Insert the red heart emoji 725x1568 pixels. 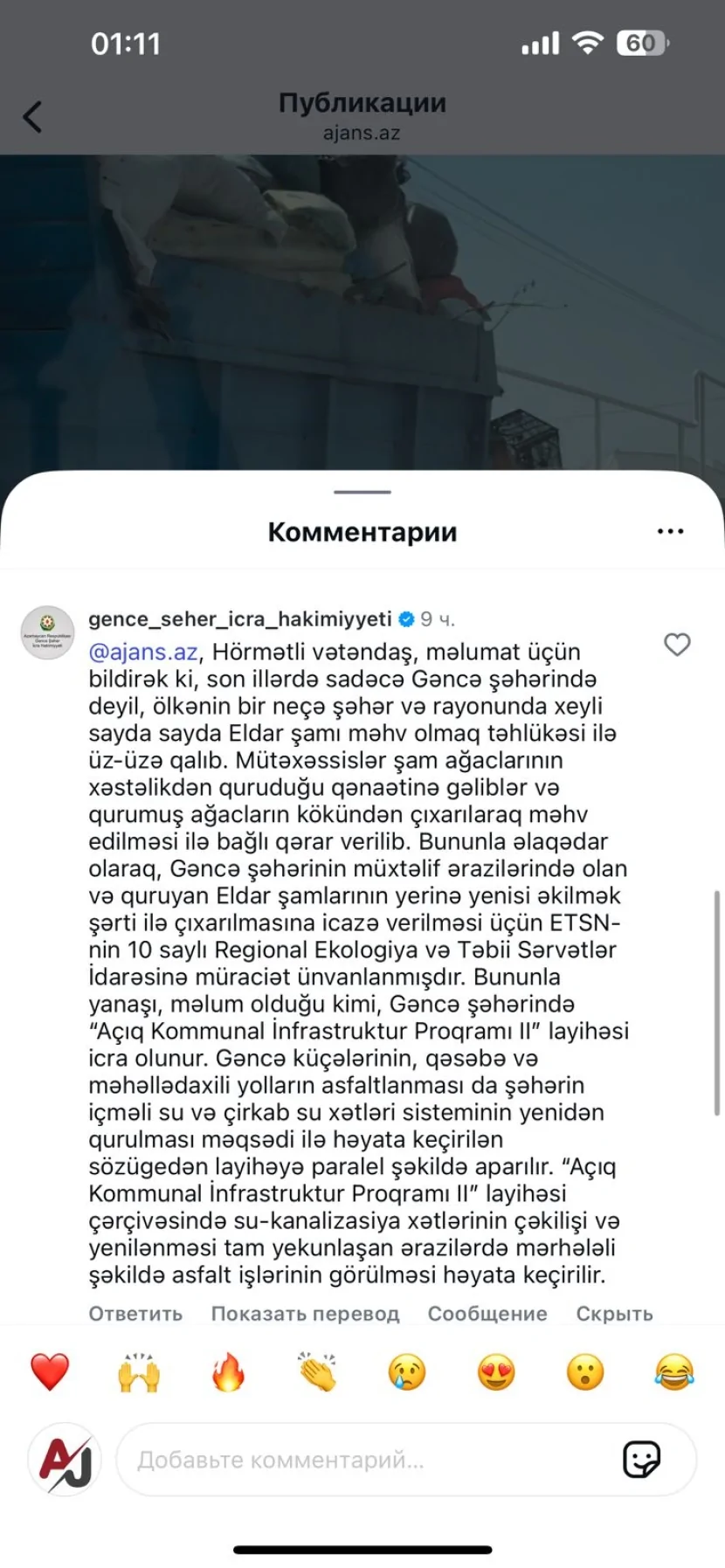(50, 1371)
